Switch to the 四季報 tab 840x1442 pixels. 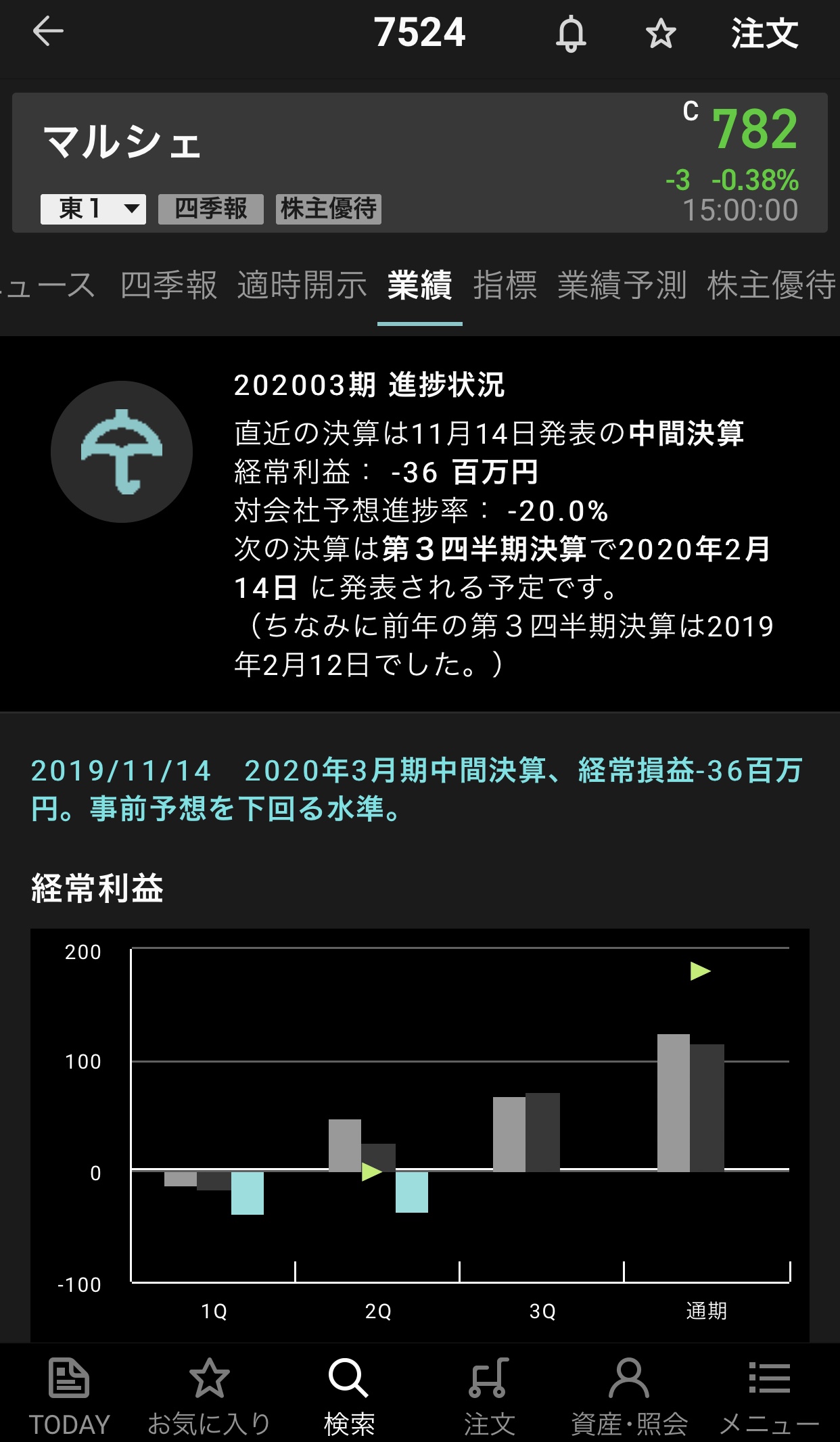click(x=169, y=285)
